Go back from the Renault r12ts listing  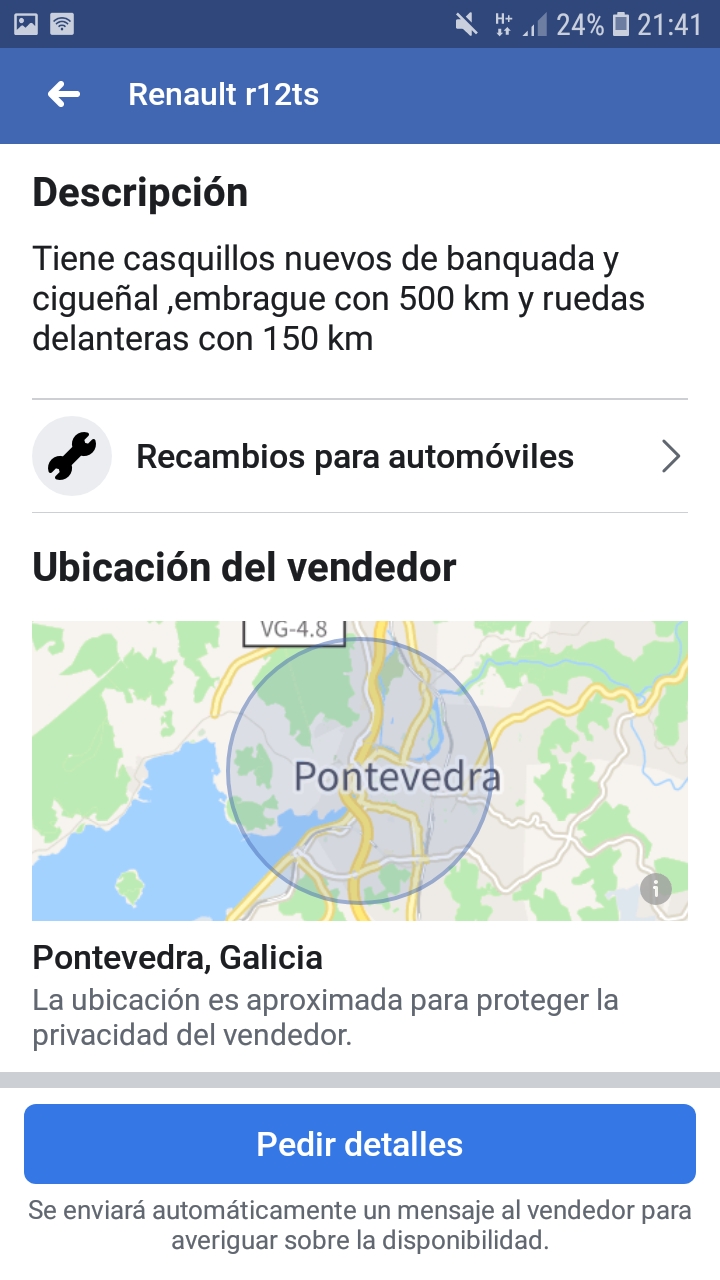coord(64,95)
